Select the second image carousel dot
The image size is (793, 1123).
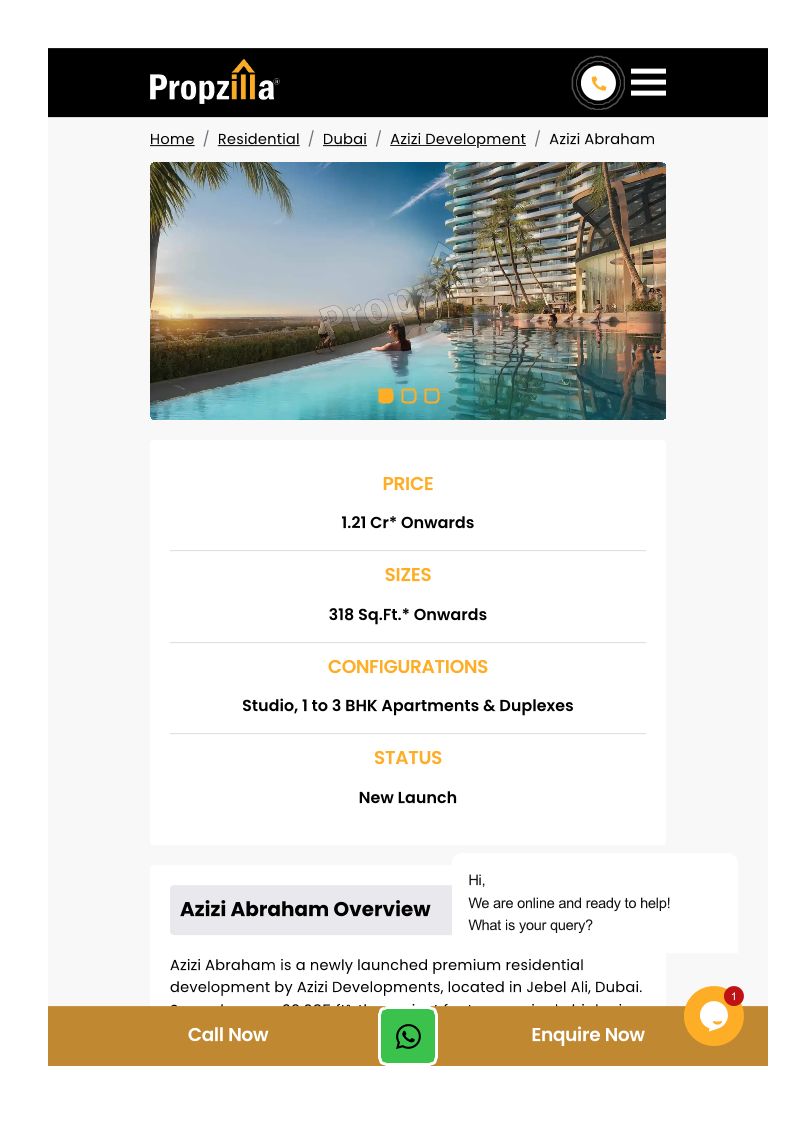pyautogui.click(x=408, y=396)
